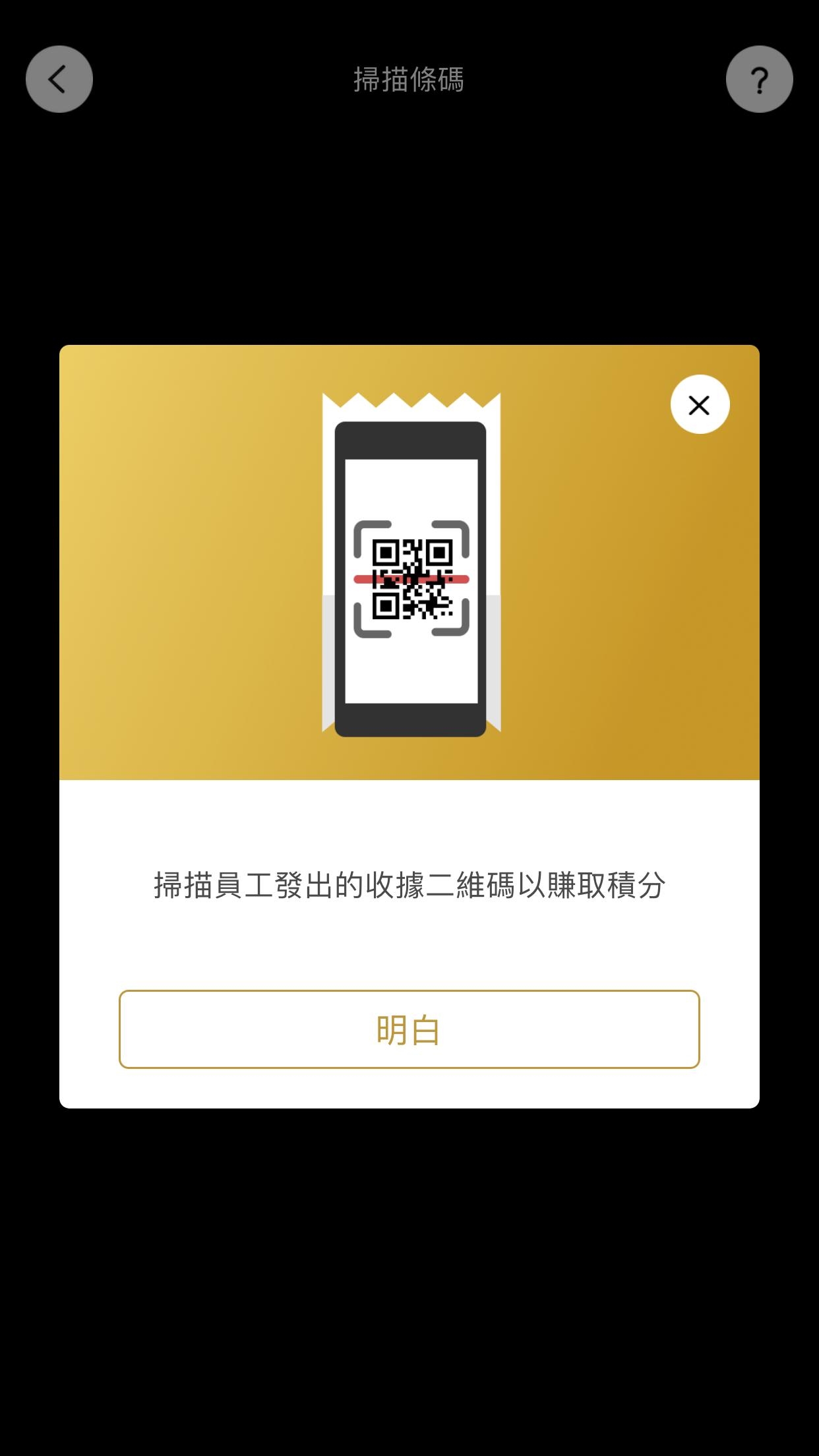
Task: Close the QR scan instruction popup
Action: click(700, 404)
